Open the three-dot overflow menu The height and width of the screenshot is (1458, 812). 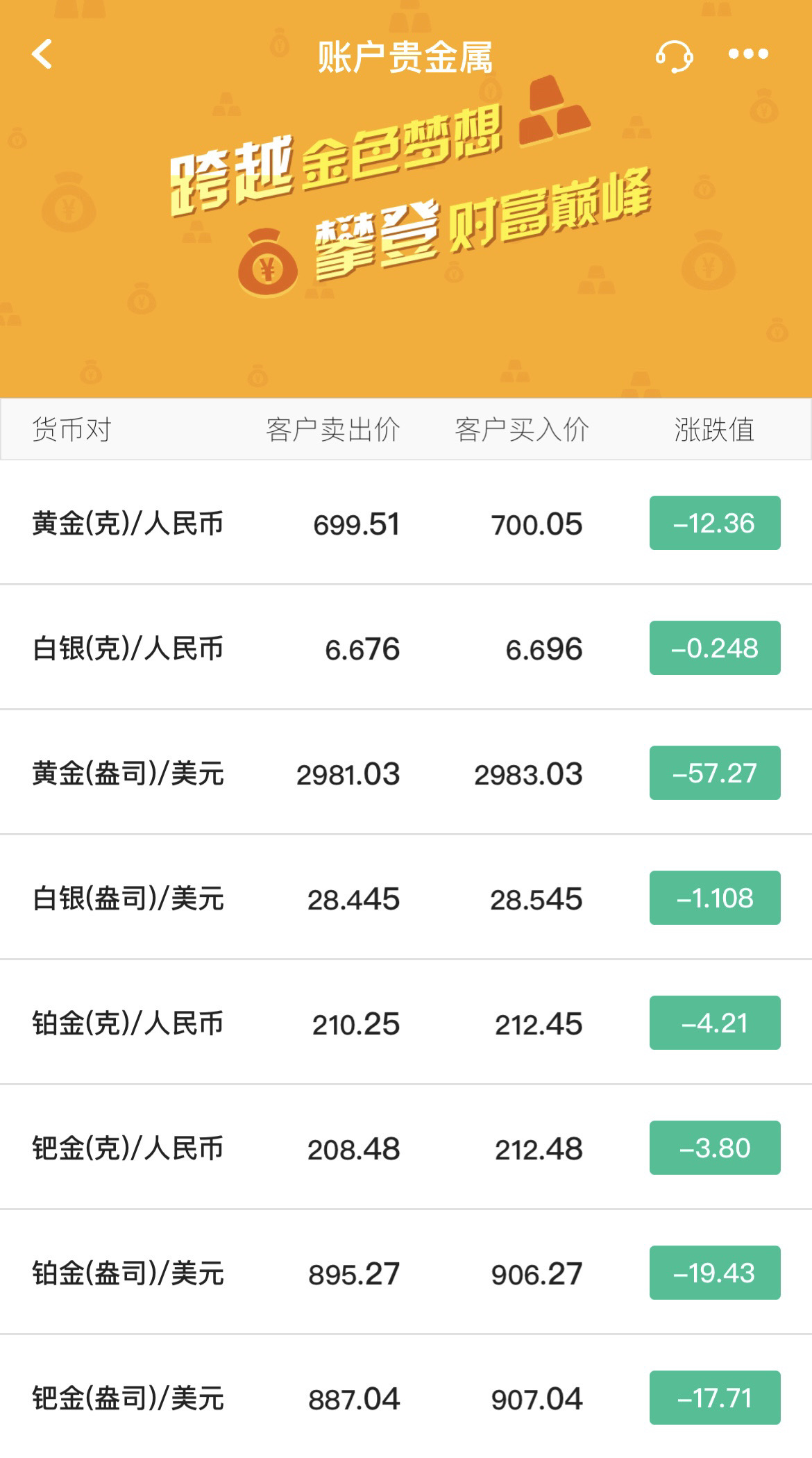point(748,55)
